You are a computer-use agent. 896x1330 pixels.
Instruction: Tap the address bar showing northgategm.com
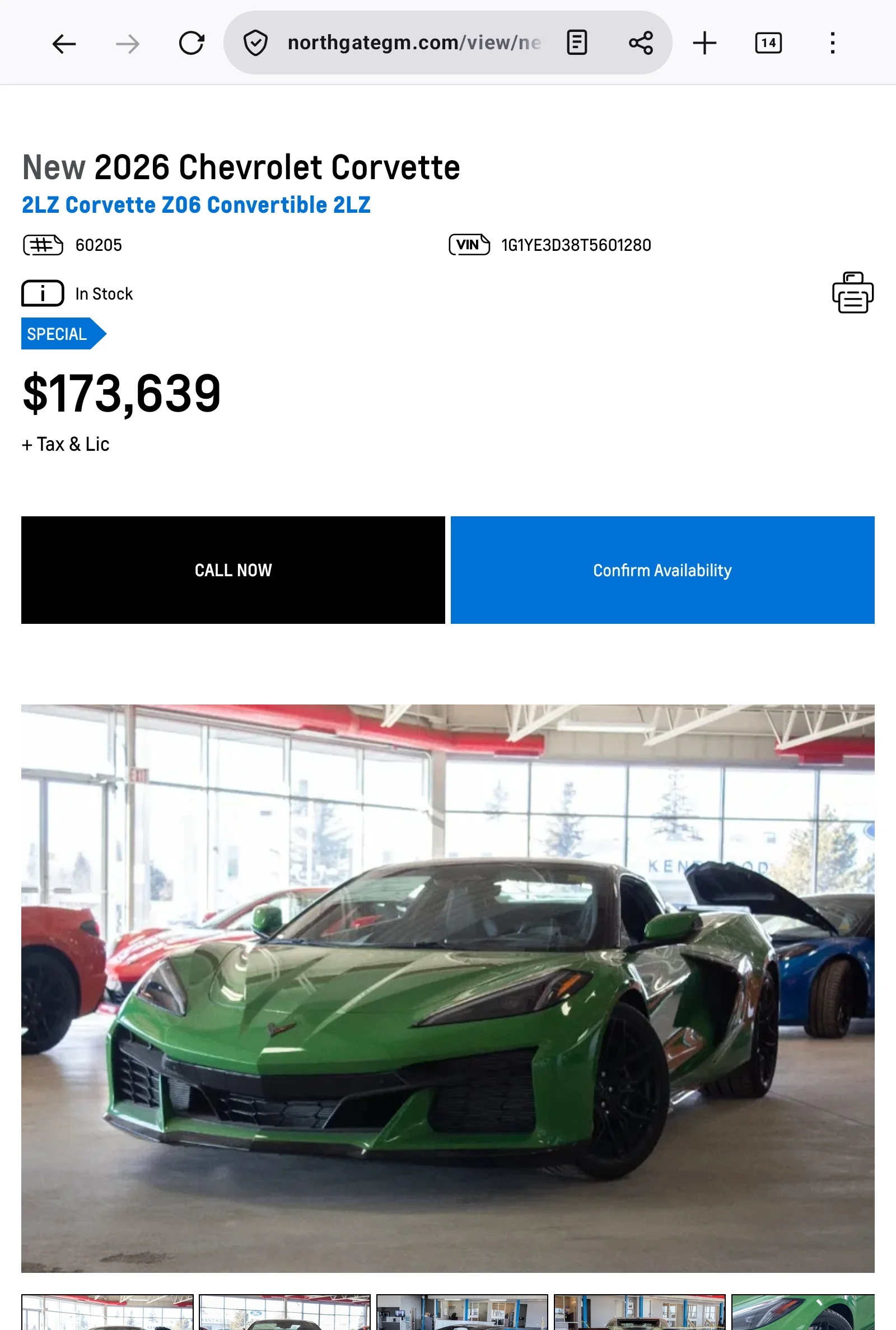413,42
